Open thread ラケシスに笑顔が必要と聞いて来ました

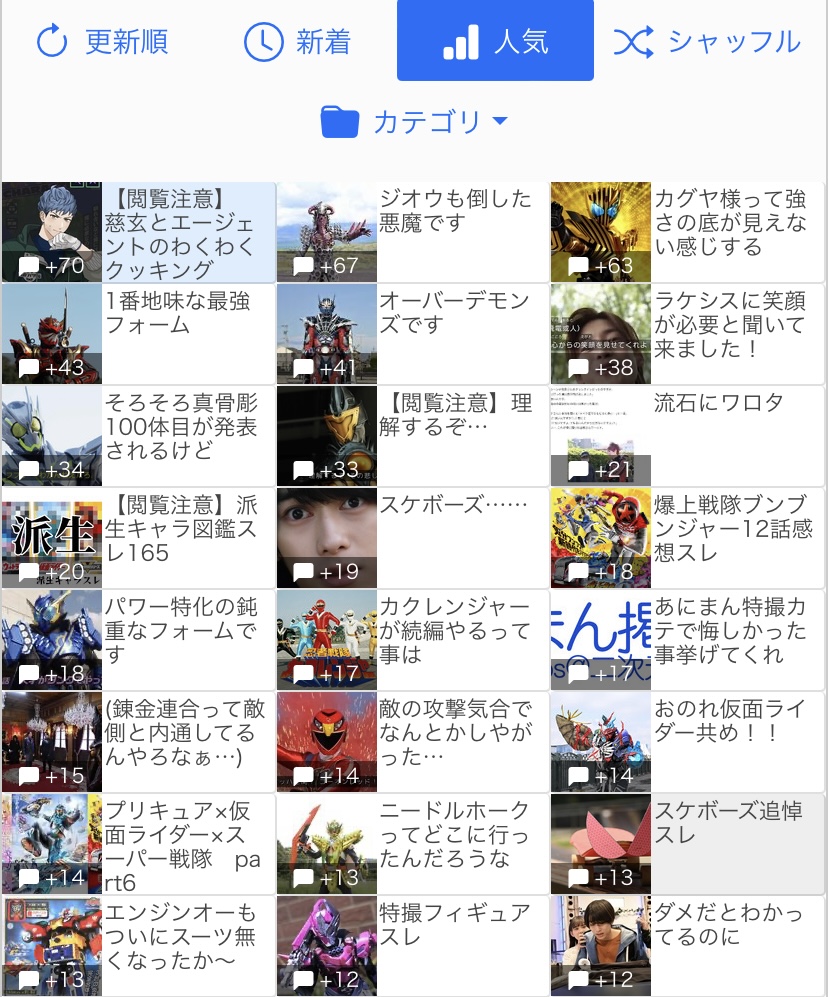687,334
